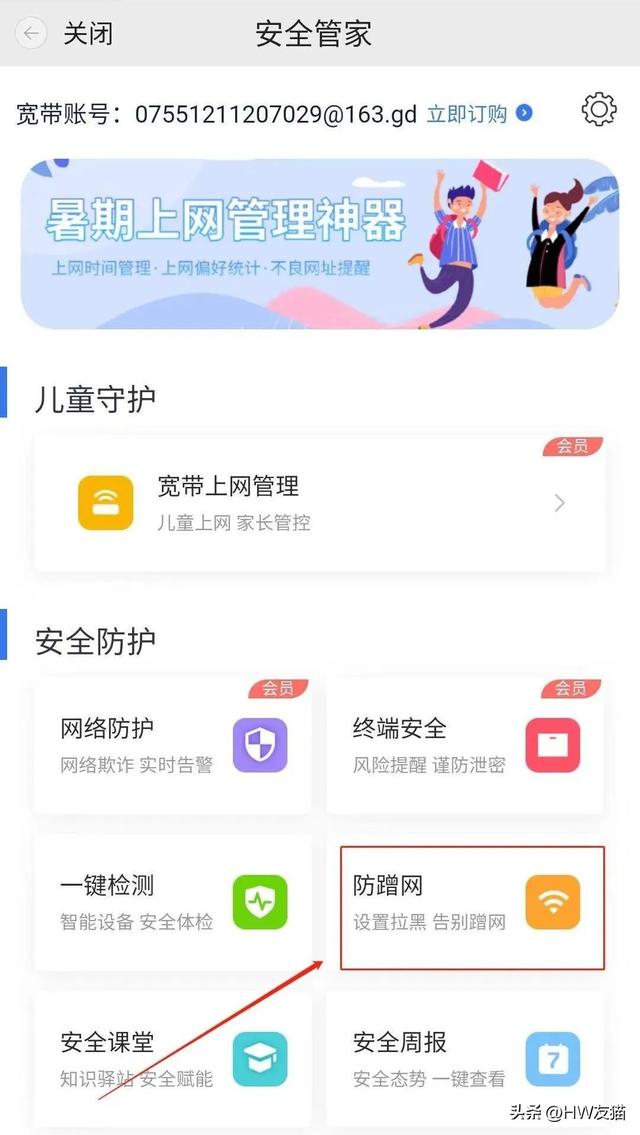
Task: Open the settings gear icon
Action: pos(598,110)
